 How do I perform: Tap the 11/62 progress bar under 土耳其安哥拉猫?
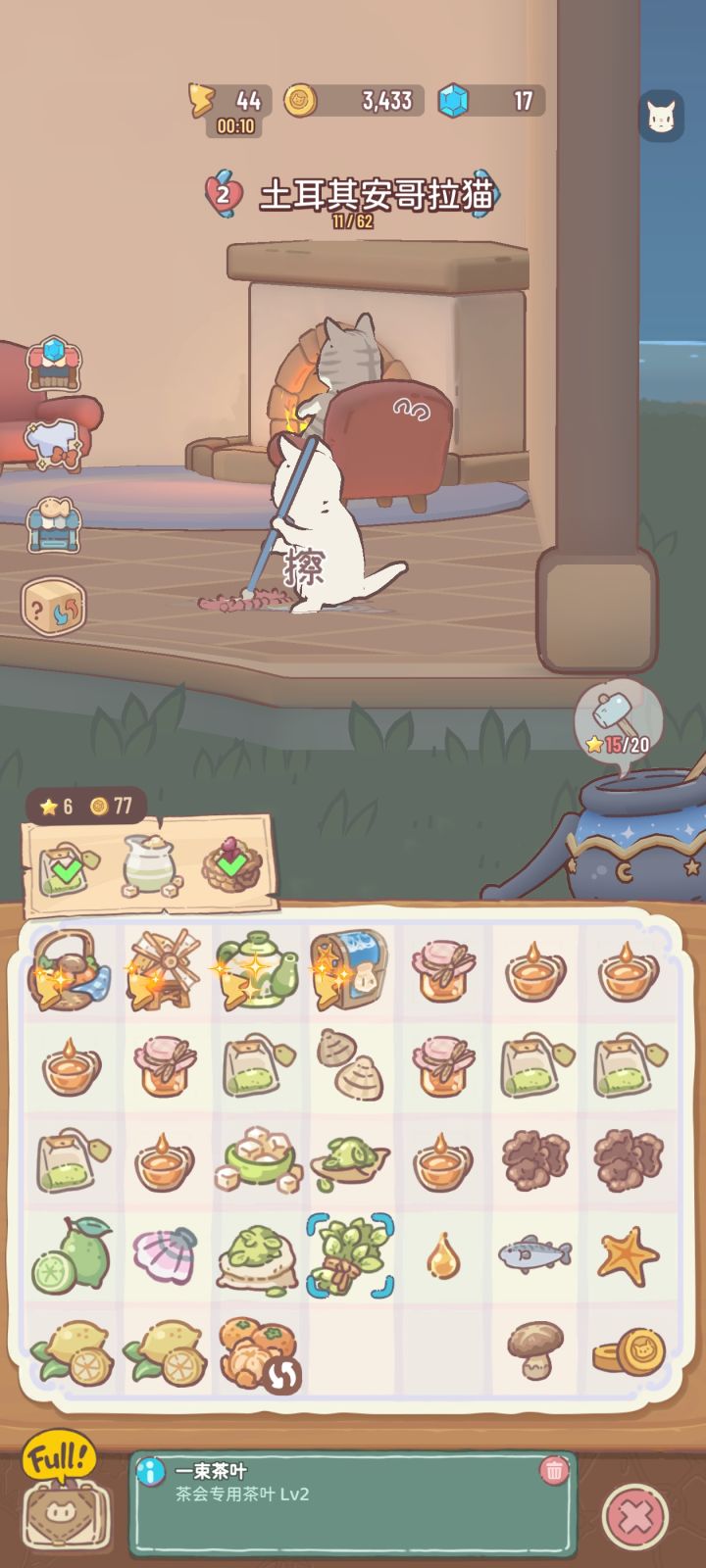[353, 221]
